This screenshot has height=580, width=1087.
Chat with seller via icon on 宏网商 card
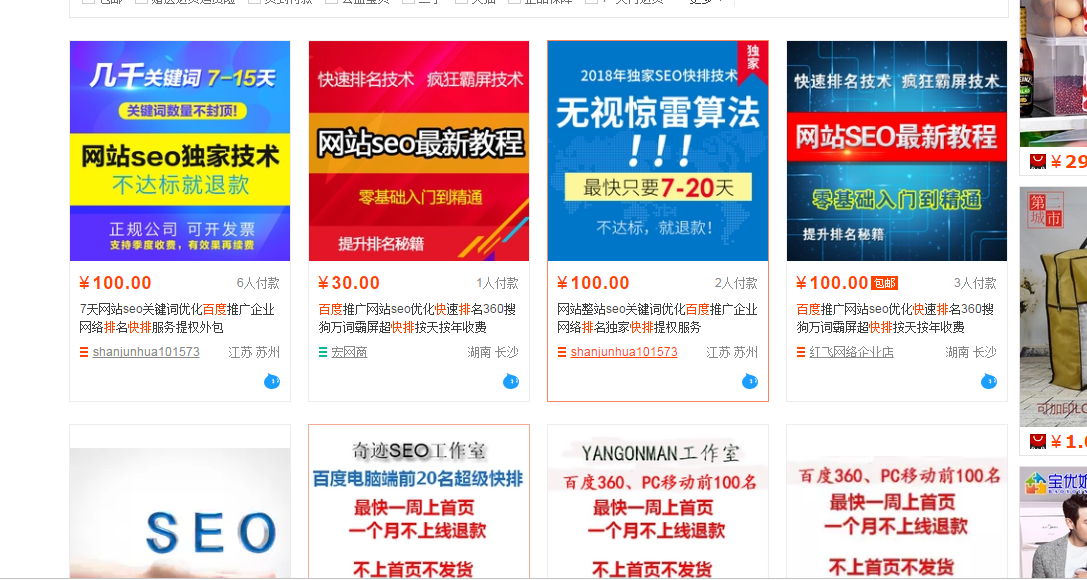click(511, 381)
